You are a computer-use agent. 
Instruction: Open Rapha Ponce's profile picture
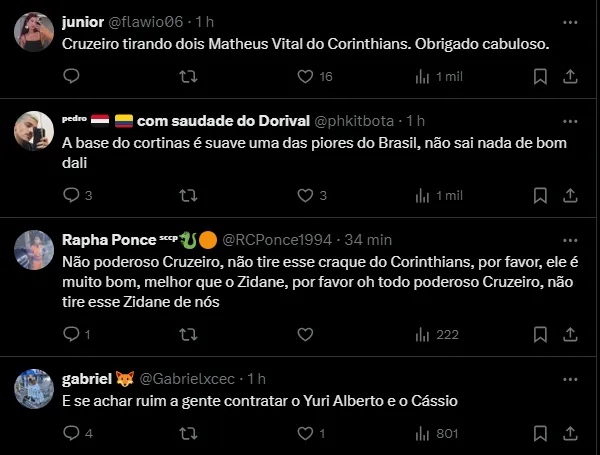(x=34, y=250)
